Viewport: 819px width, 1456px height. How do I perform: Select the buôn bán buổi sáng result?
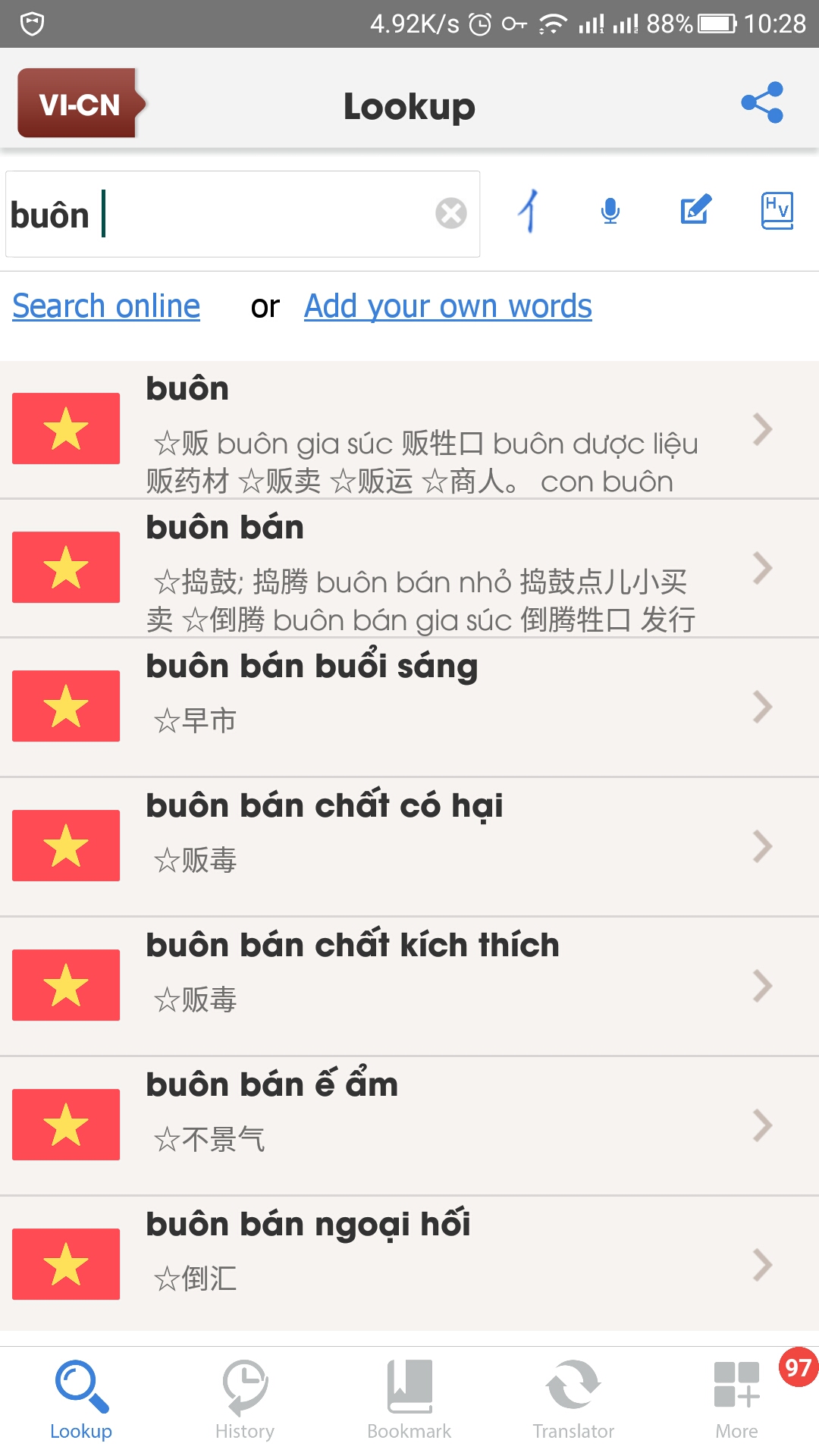coord(409,705)
